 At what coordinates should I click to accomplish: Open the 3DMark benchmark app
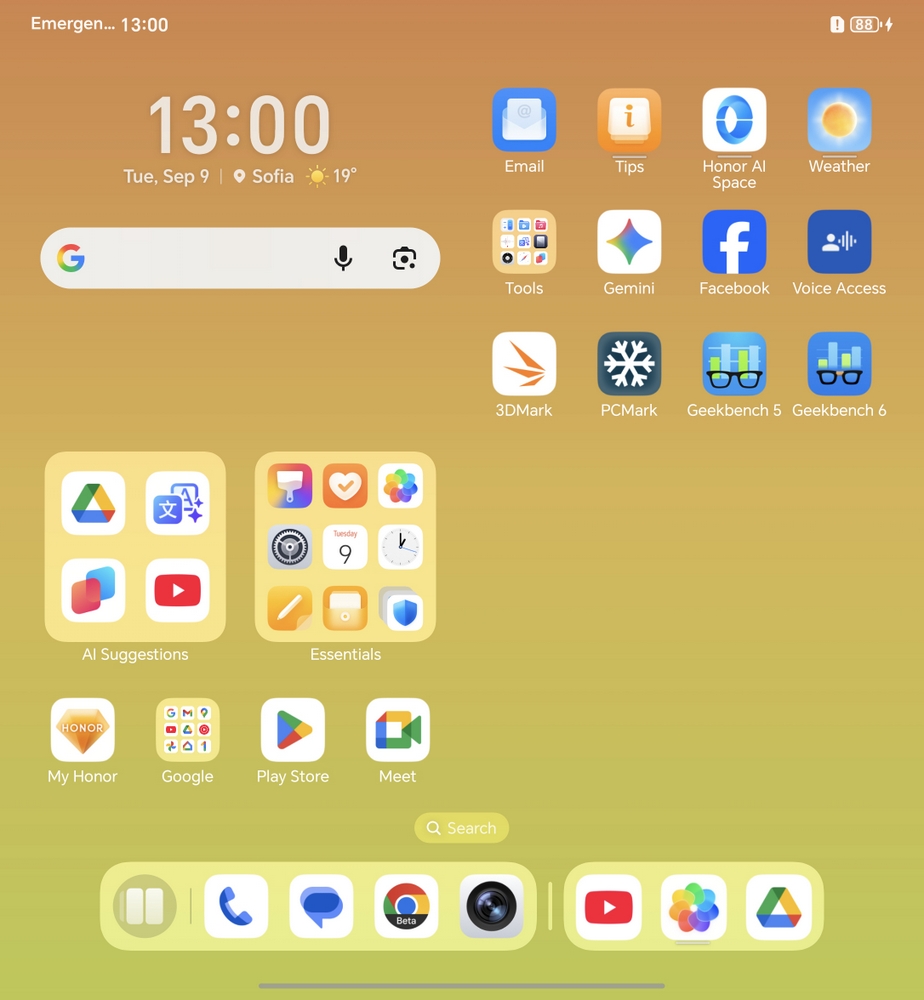tap(524, 364)
